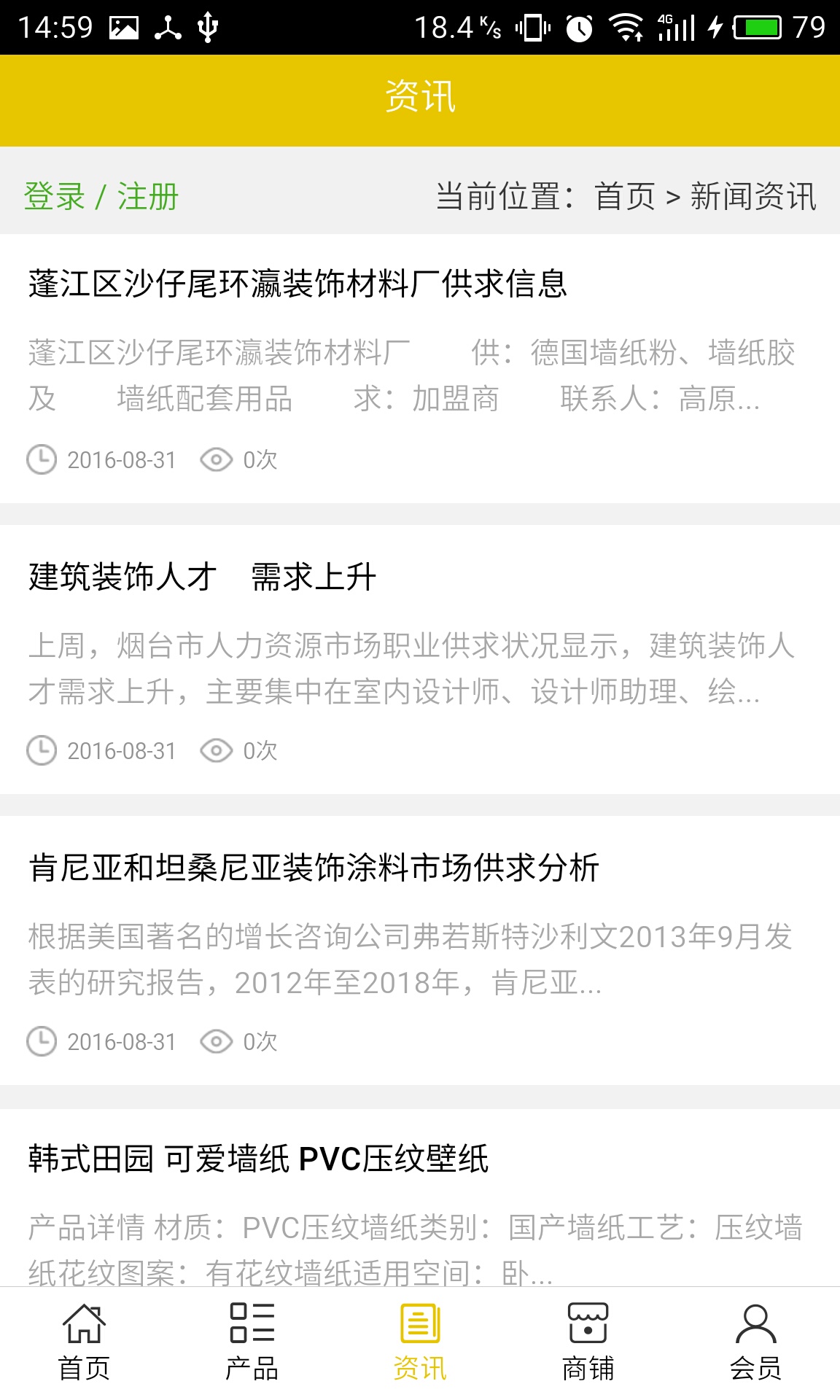Switch to the 首页 tab
The width and height of the screenshot is (840, 1400).
tap(84, 1342)
